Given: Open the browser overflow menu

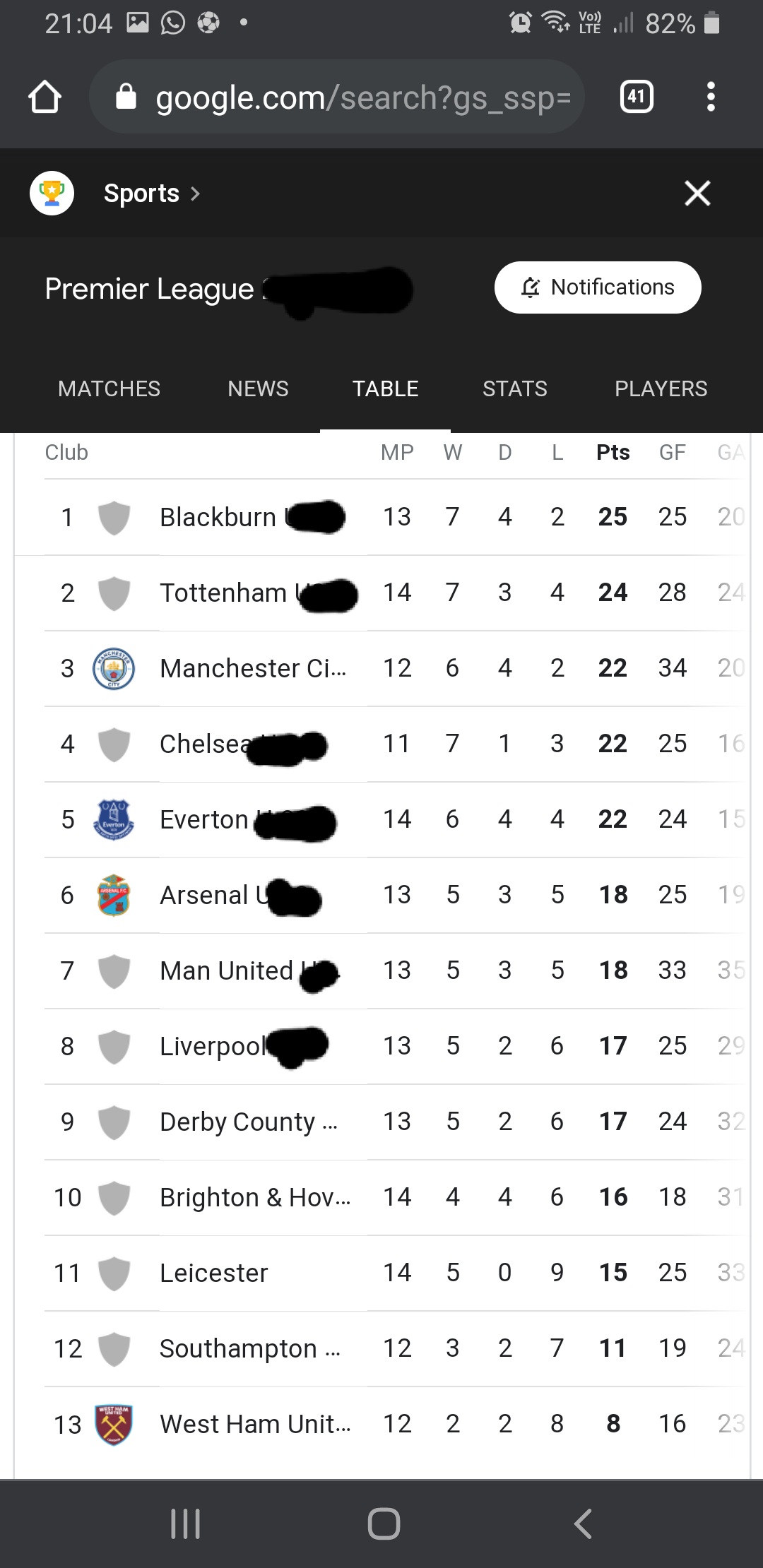Looking at the screenshot, I should (711, 97).
